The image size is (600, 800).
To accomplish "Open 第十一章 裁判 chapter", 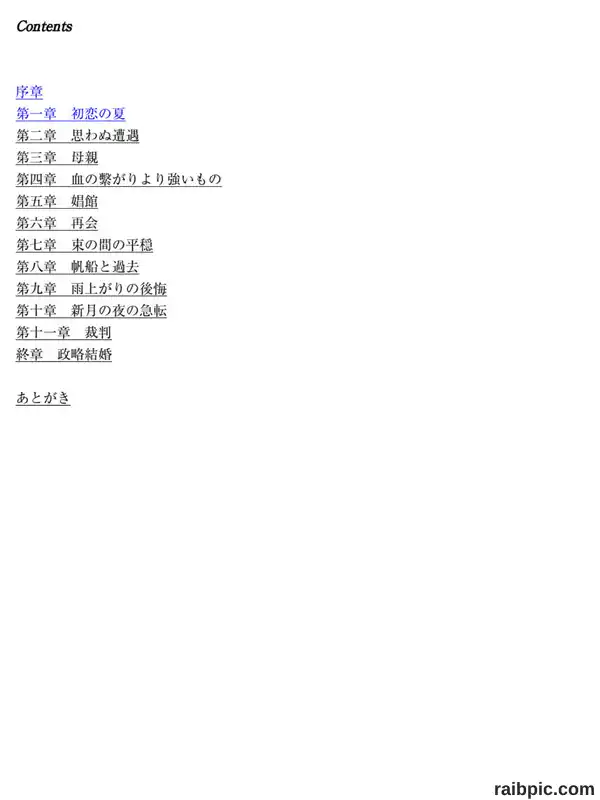I will tap(64, 333).
